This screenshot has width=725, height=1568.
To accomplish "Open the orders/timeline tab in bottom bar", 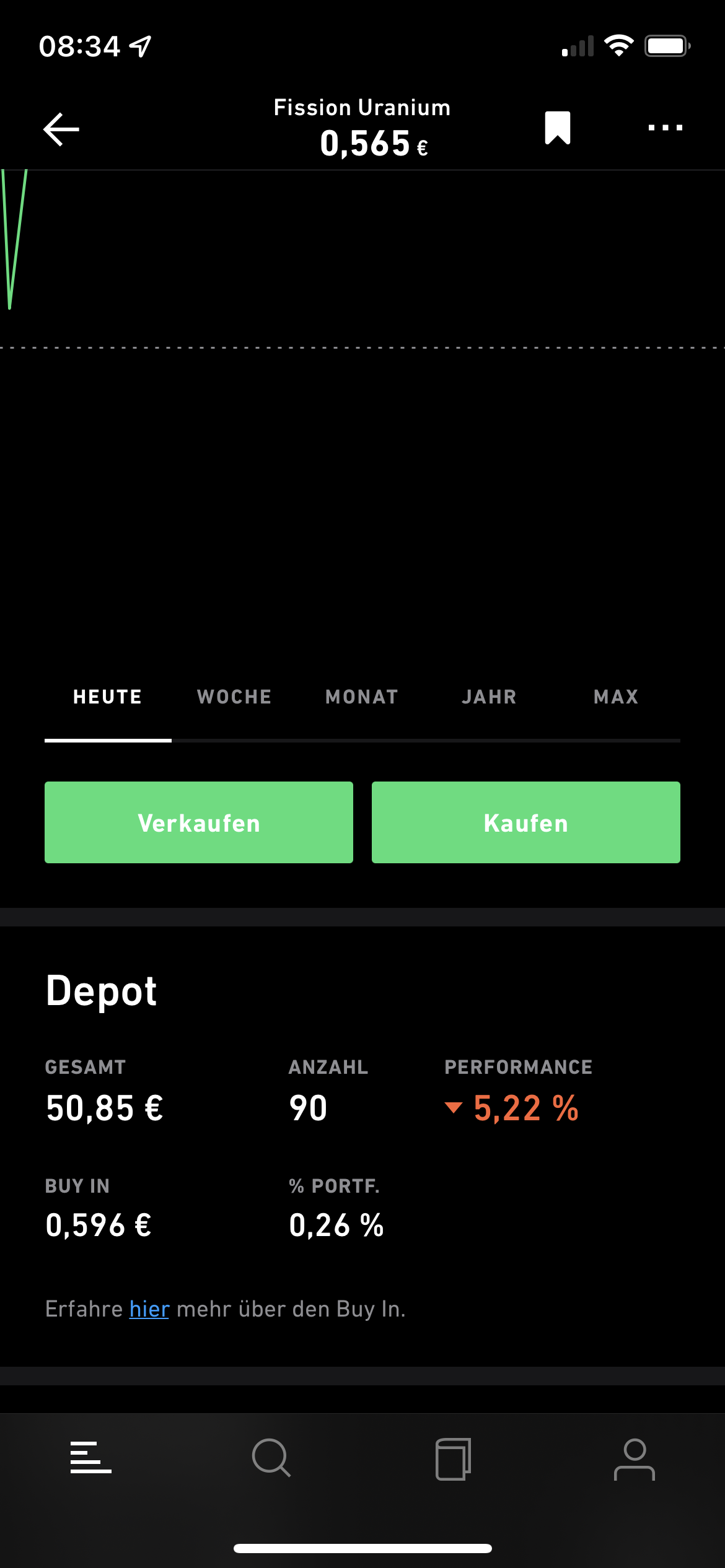I will [x=453, y=1459].
